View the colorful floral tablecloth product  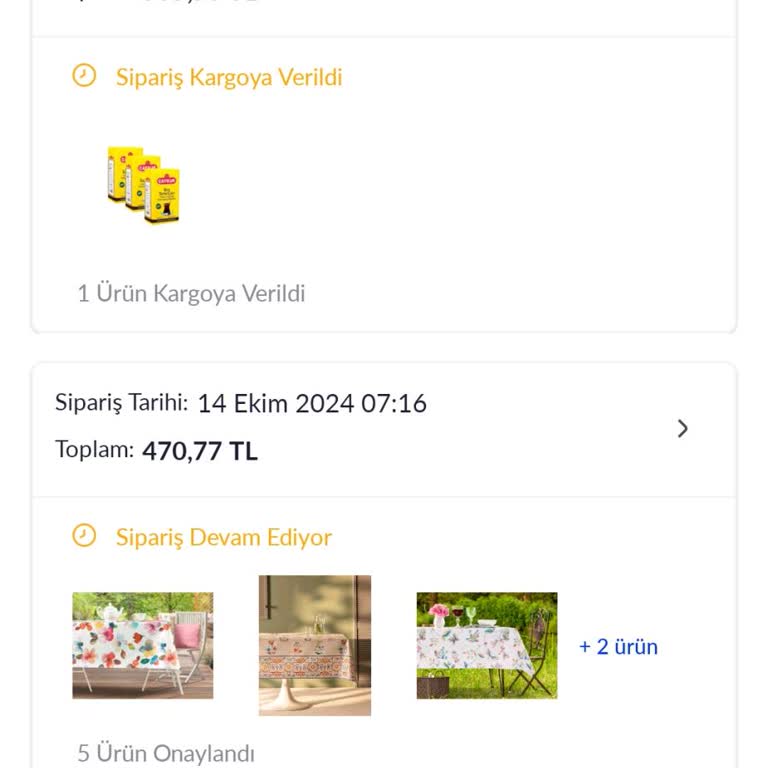coord(142,645)
